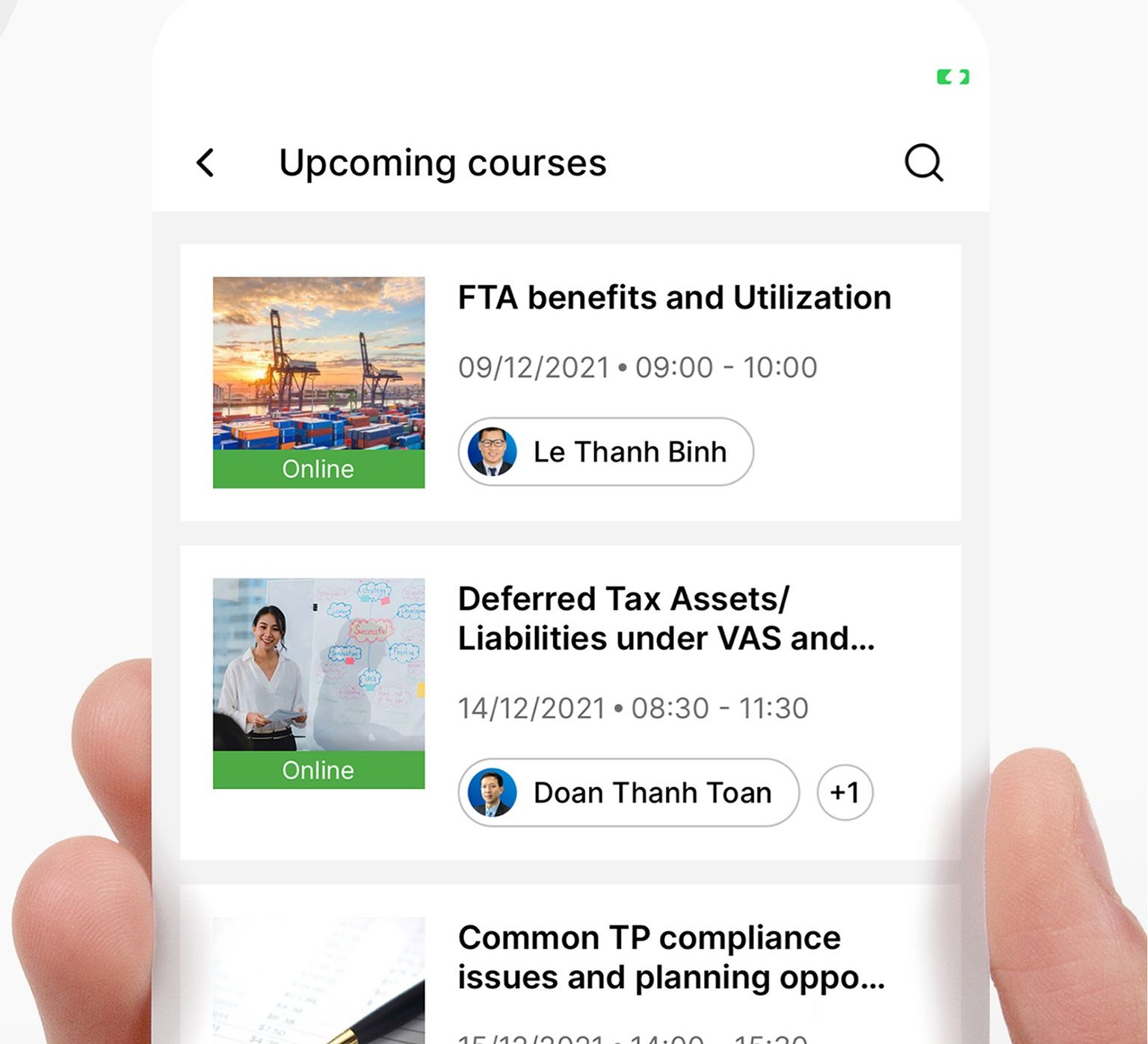Open the Common TP compliance issues course
Viewport: 1148px width, 1044px height.
(670, 957)
